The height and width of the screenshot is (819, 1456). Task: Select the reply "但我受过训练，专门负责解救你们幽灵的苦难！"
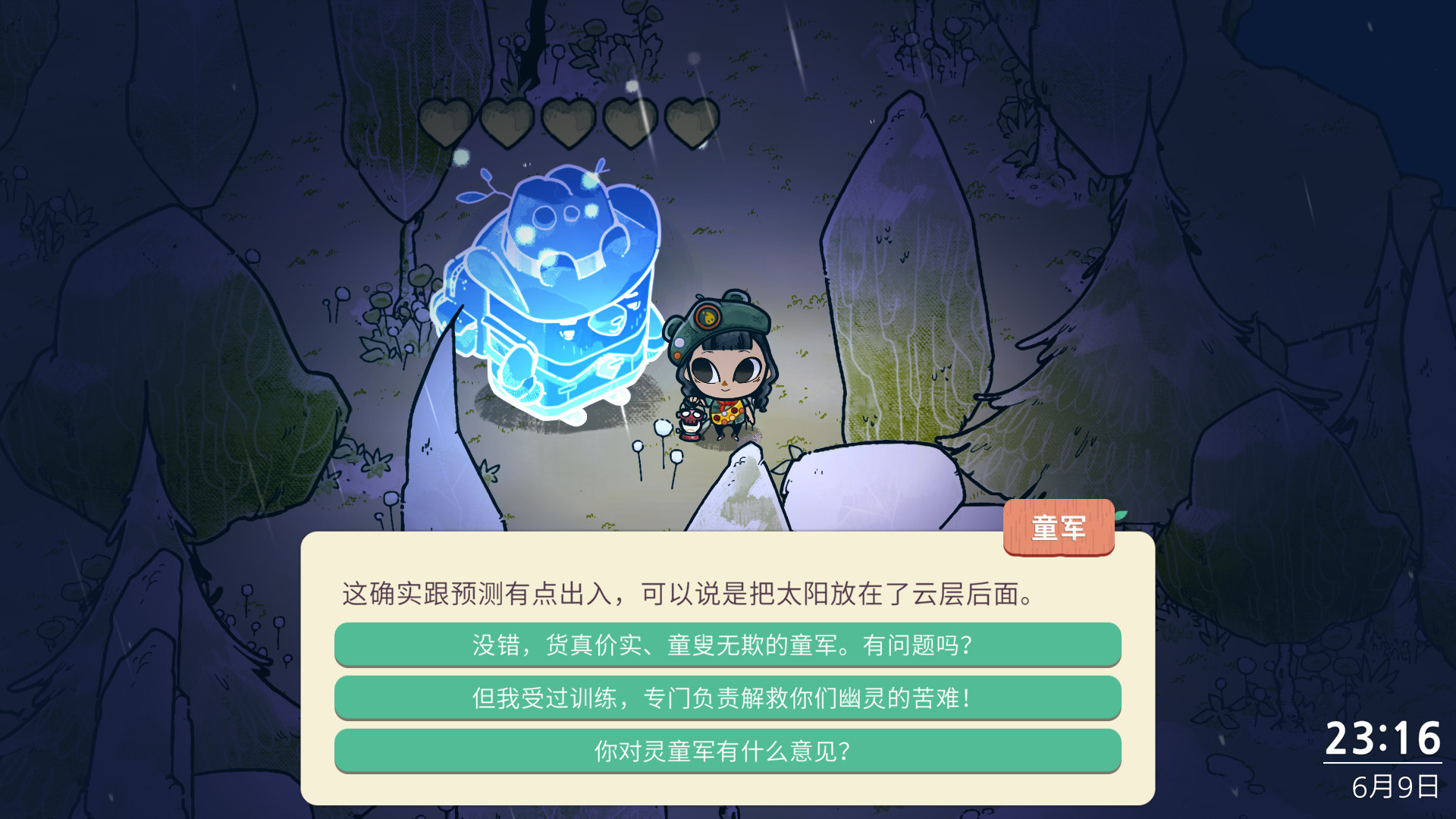tap(726, 698)
